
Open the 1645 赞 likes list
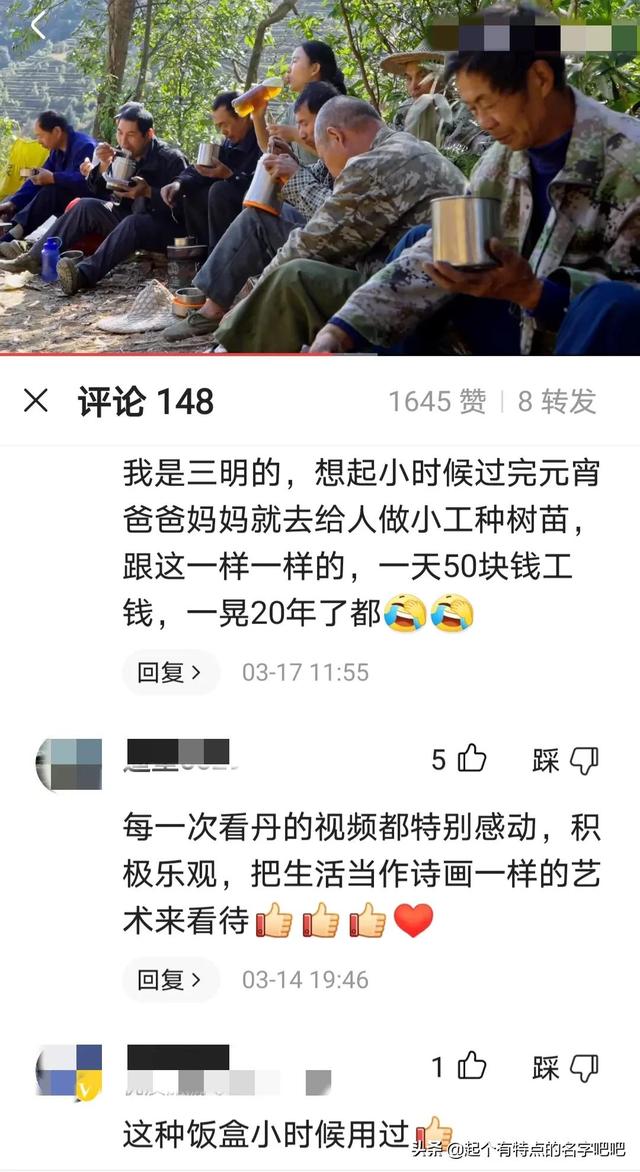tap(437, 402)
